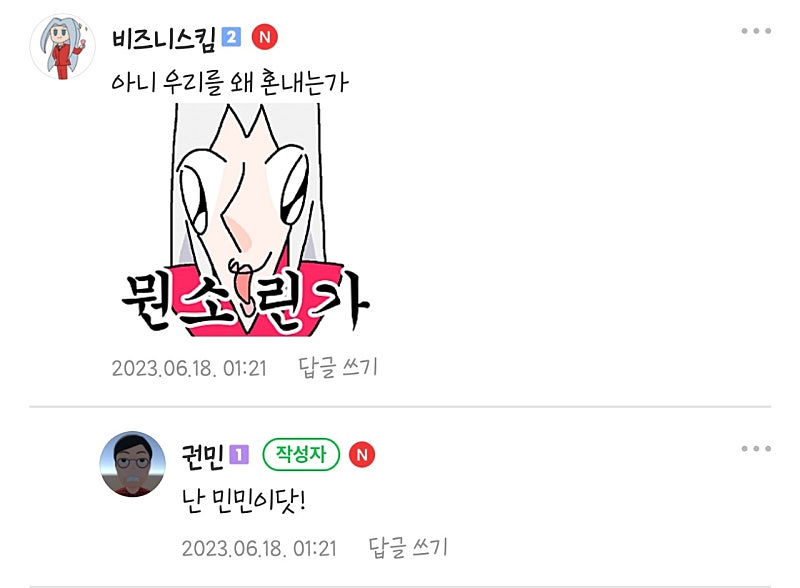This screenshot has width=800, height=588.
Task: Open 권민's profile picture
Action: [133, 464]
